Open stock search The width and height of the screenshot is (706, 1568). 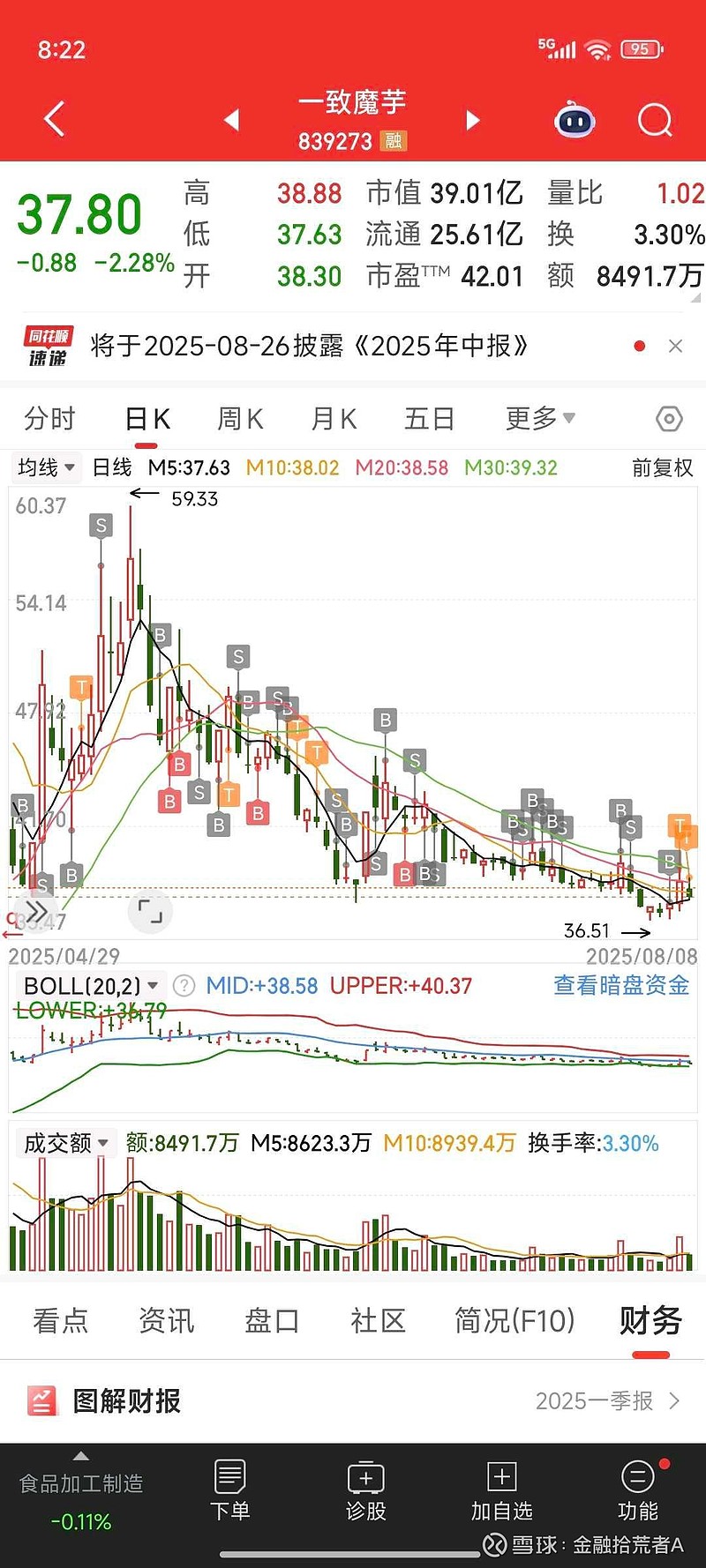click(x=655, y=120)
